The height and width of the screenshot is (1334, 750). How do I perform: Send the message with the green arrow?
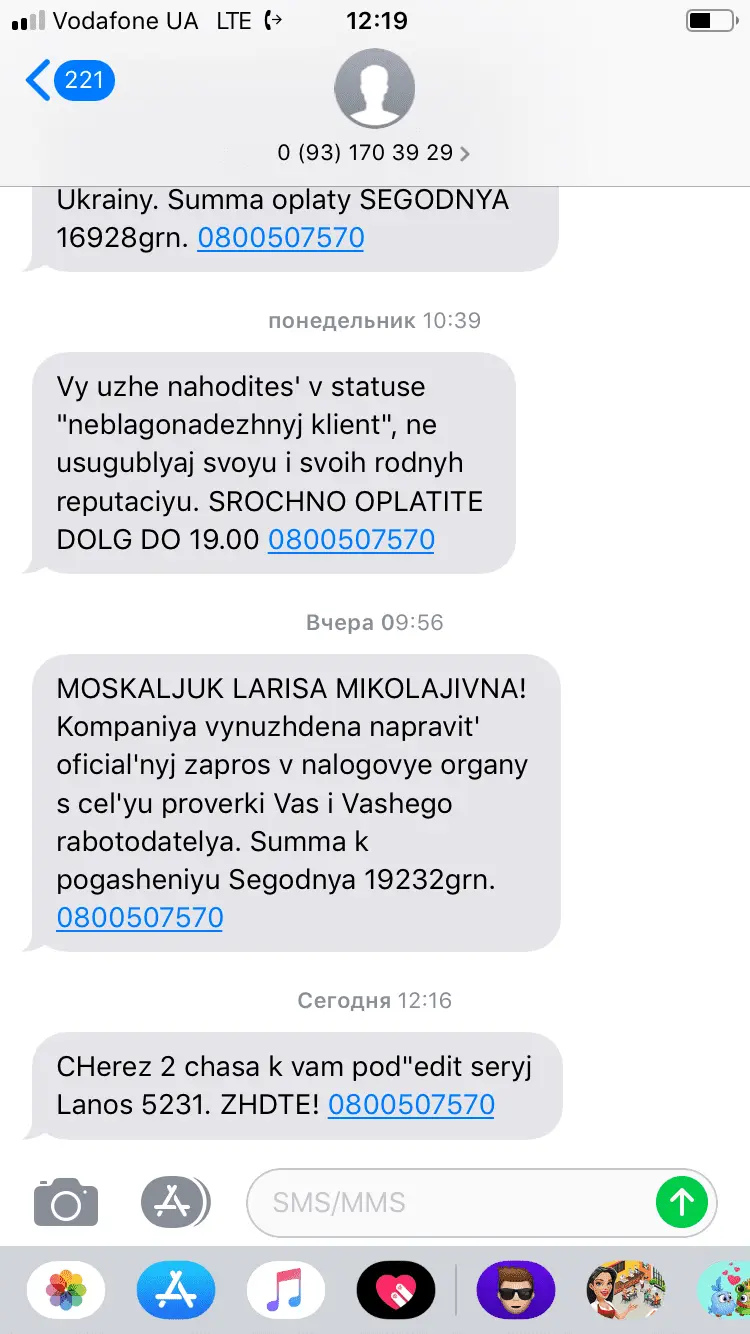[681, 1201]
